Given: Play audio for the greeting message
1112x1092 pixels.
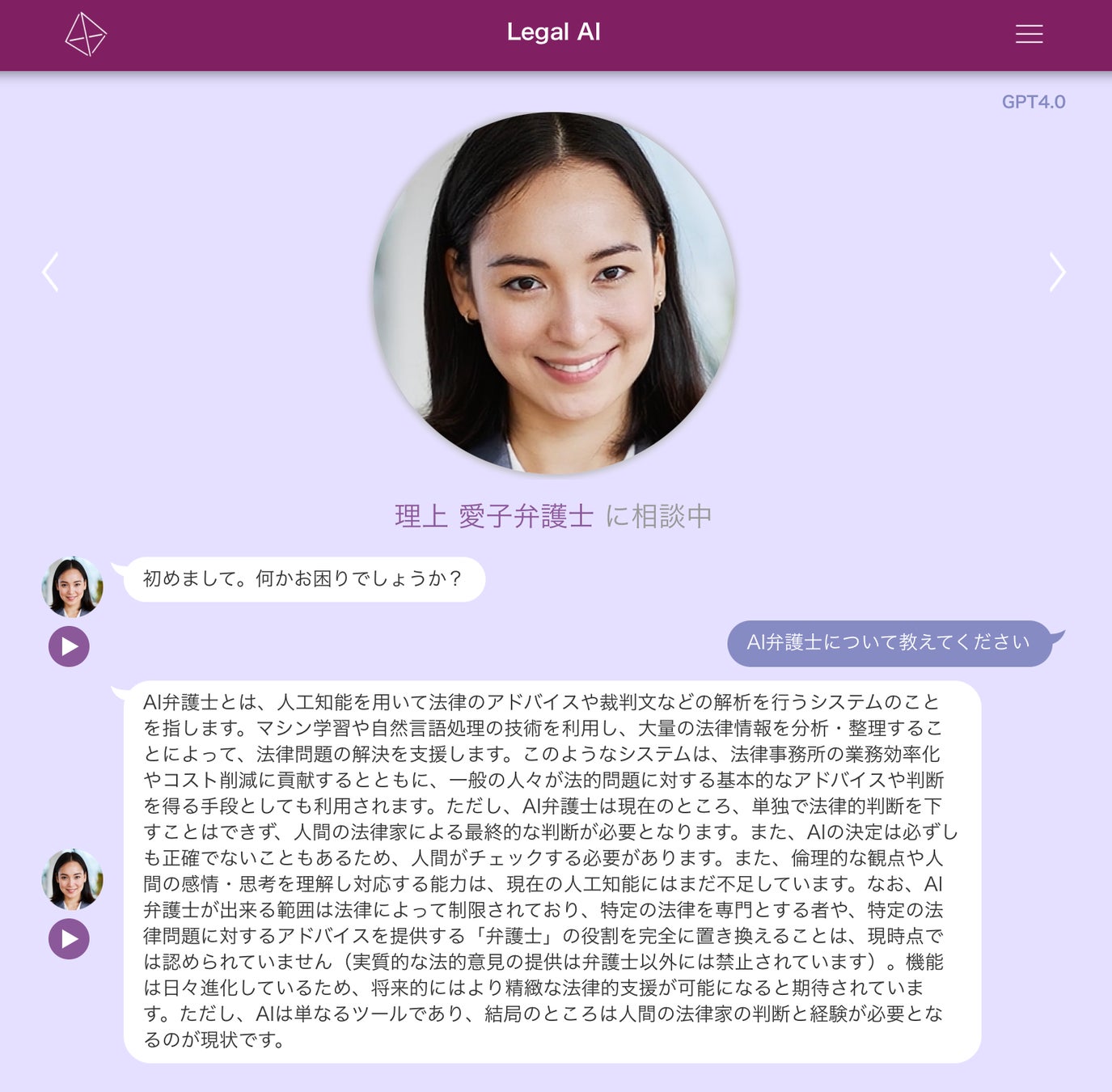Looking at the screenshot, I should 69,646.
